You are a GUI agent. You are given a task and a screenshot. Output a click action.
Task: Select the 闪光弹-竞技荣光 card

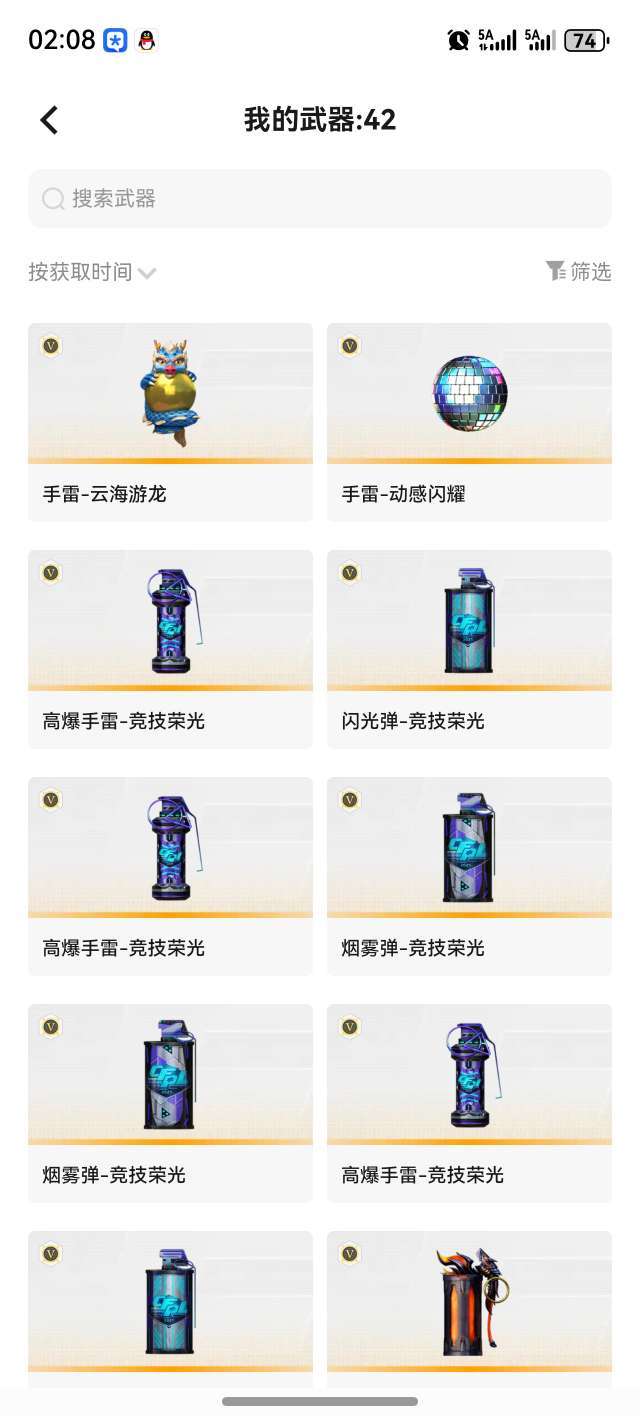tap(469, 648)
